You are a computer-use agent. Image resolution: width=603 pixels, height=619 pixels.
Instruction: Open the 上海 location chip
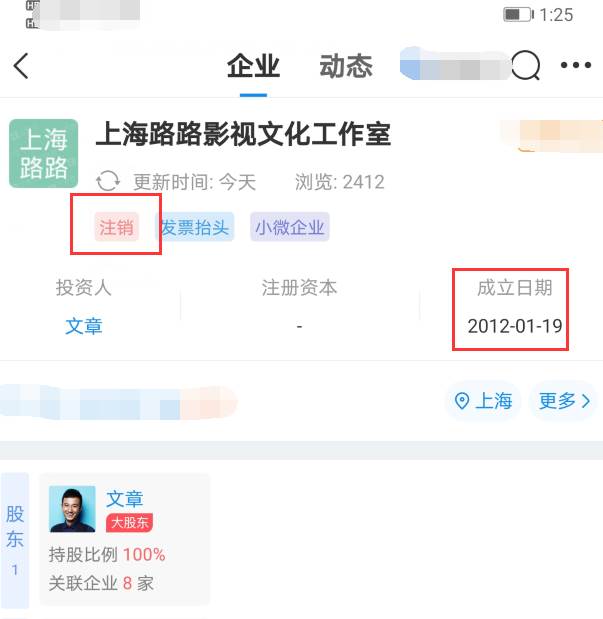tap(484, 401)
